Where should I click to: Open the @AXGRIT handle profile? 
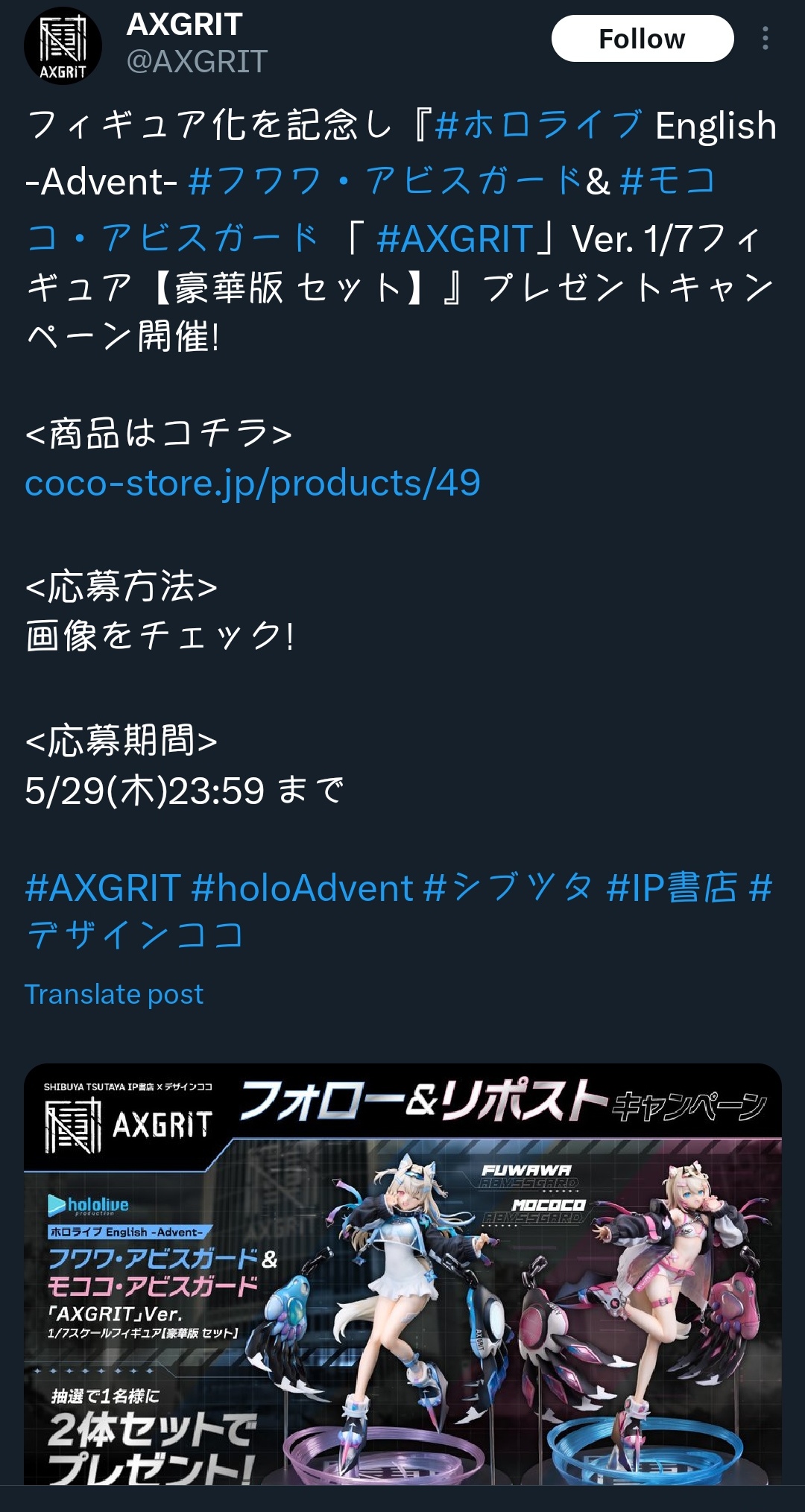[x=197, y=62]
